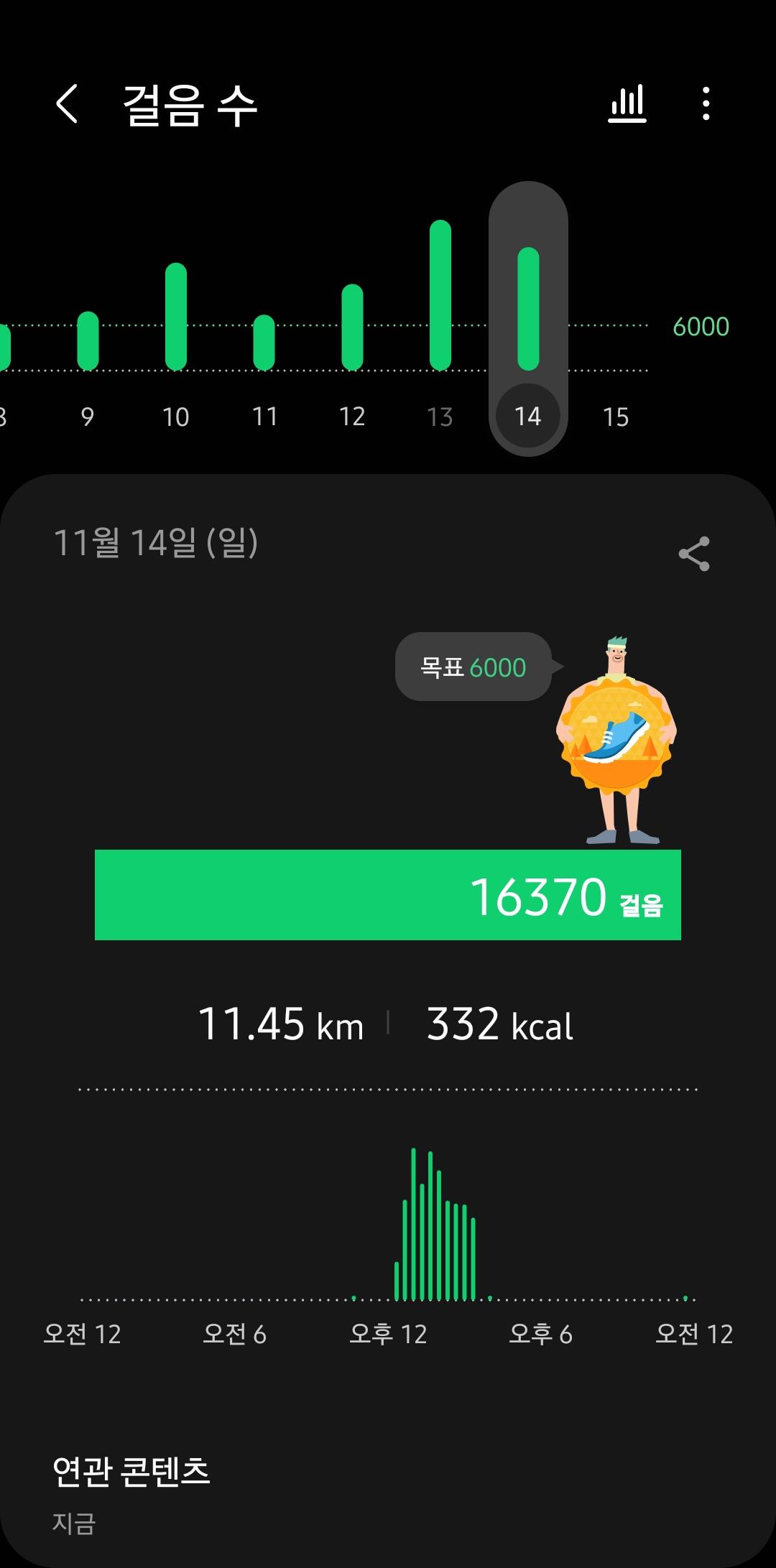Open the step trends chart icon
This screenshot has width=776, height=1568.
[627, 104]
